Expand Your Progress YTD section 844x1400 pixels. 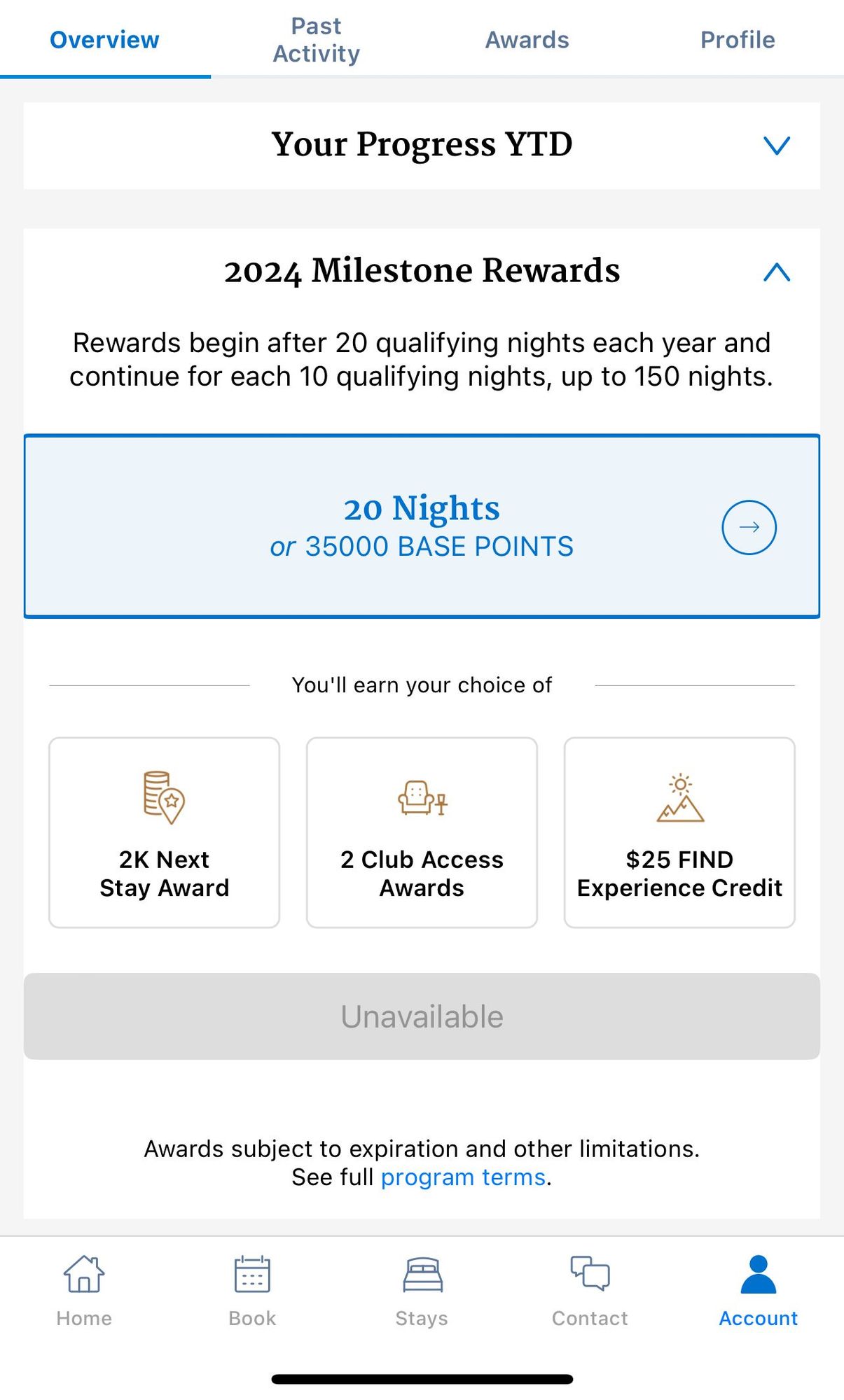tap(777, 146)
